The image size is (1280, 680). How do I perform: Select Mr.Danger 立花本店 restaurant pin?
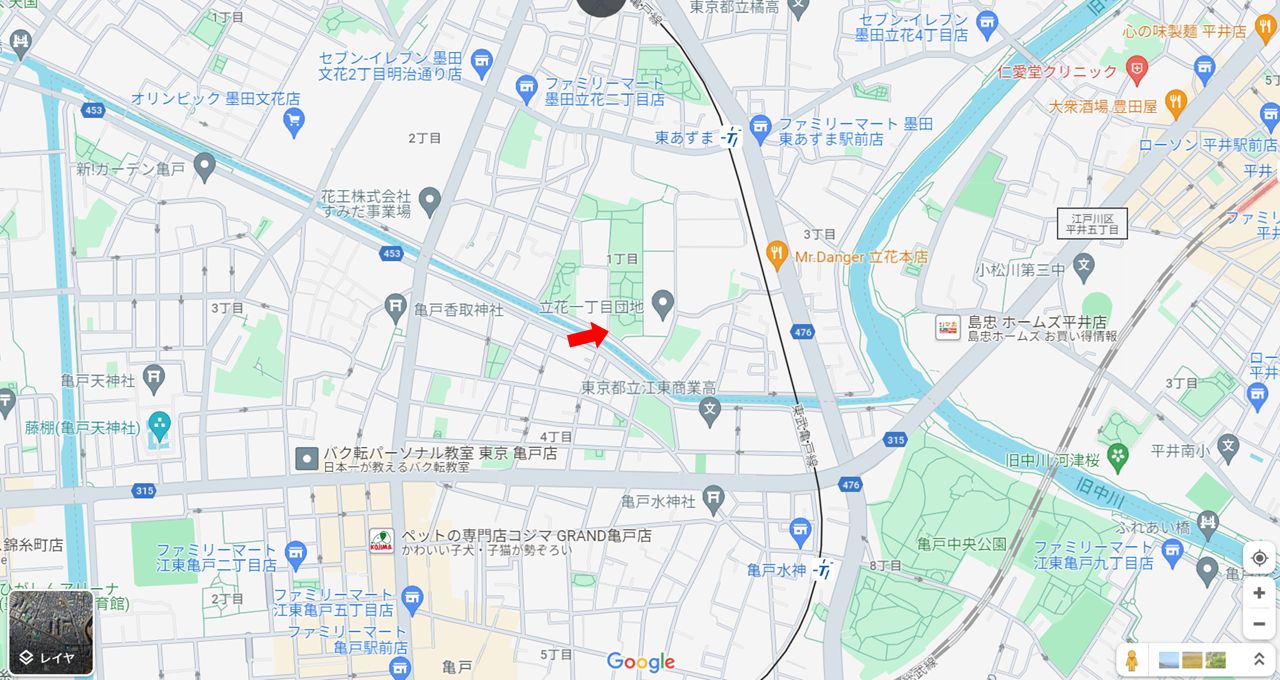(777, 254)
